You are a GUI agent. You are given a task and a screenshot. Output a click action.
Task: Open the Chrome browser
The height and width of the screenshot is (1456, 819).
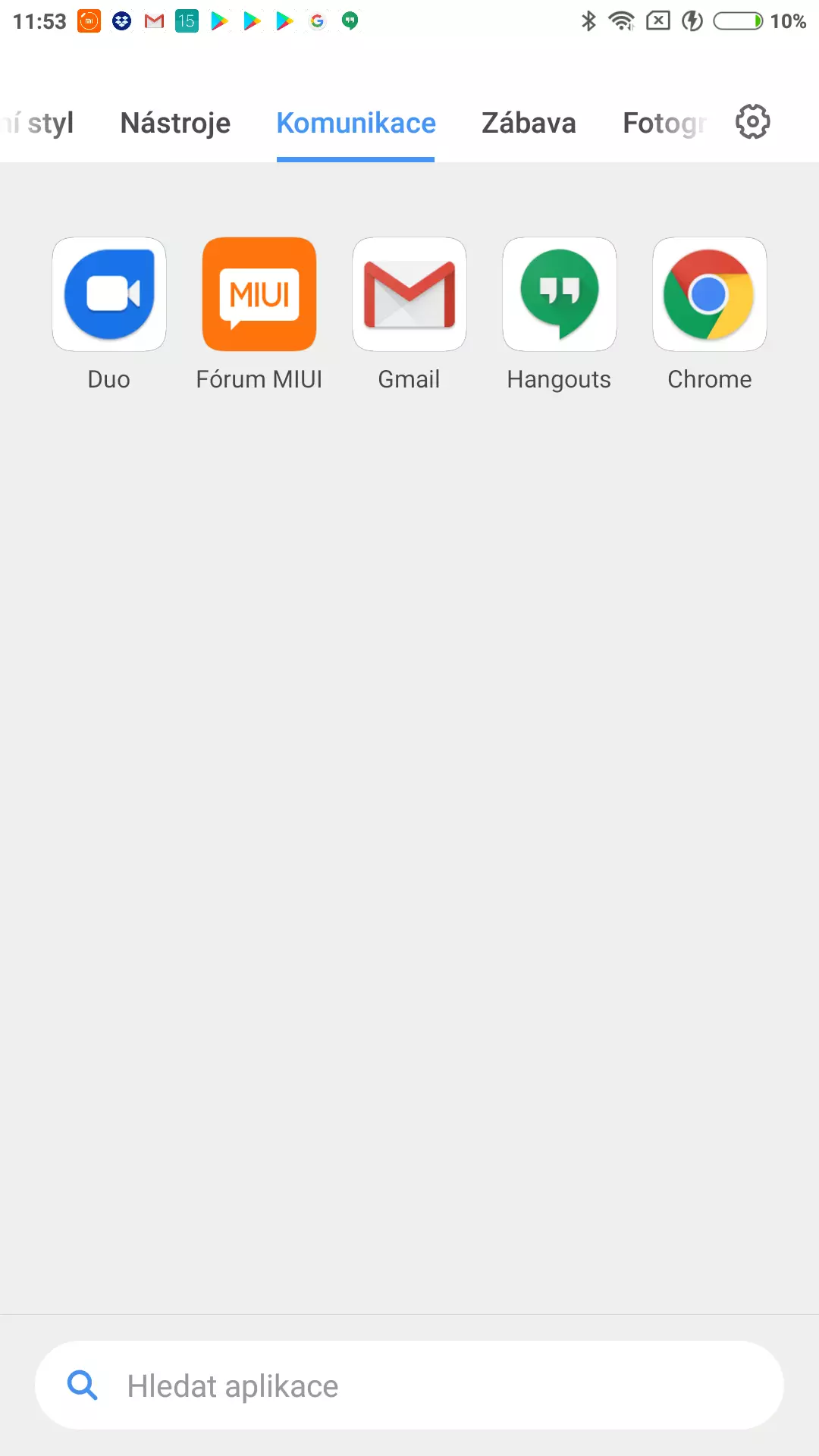[710, 294]
